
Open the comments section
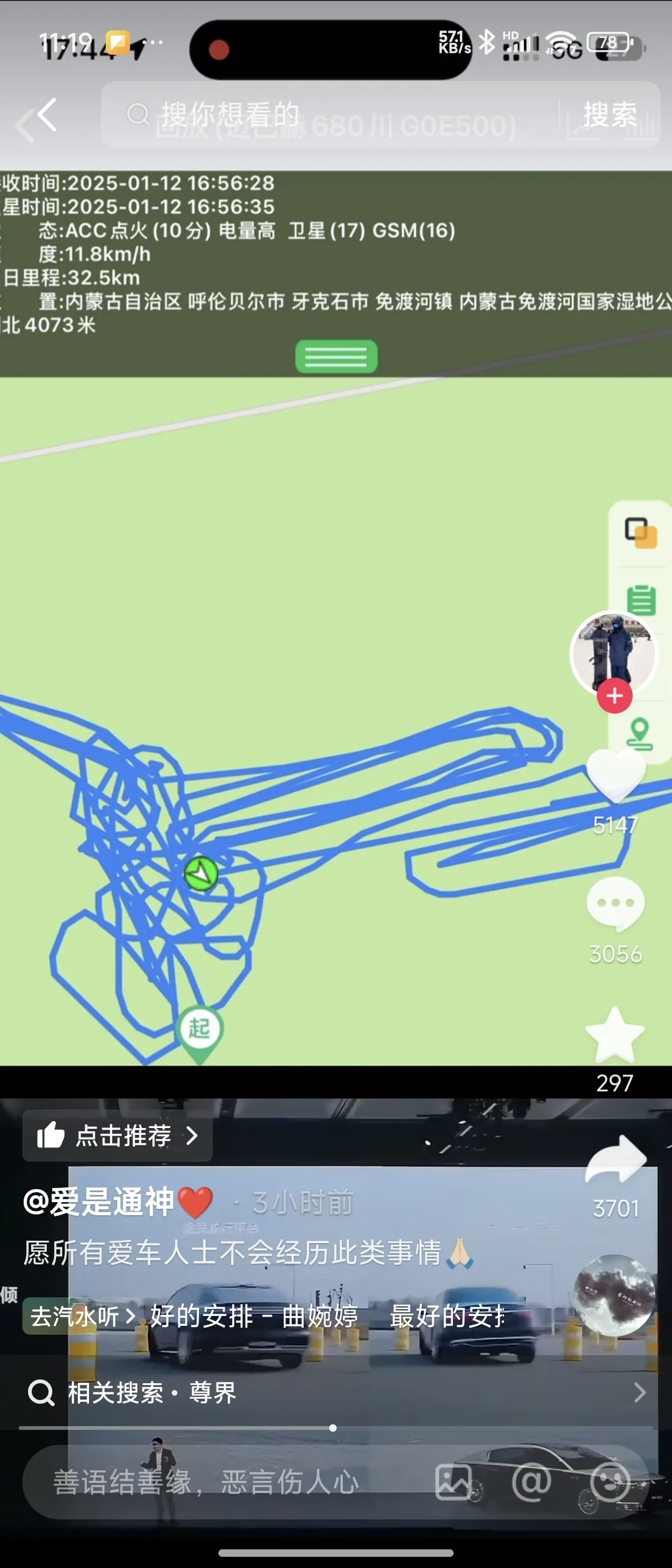point(615,904)
